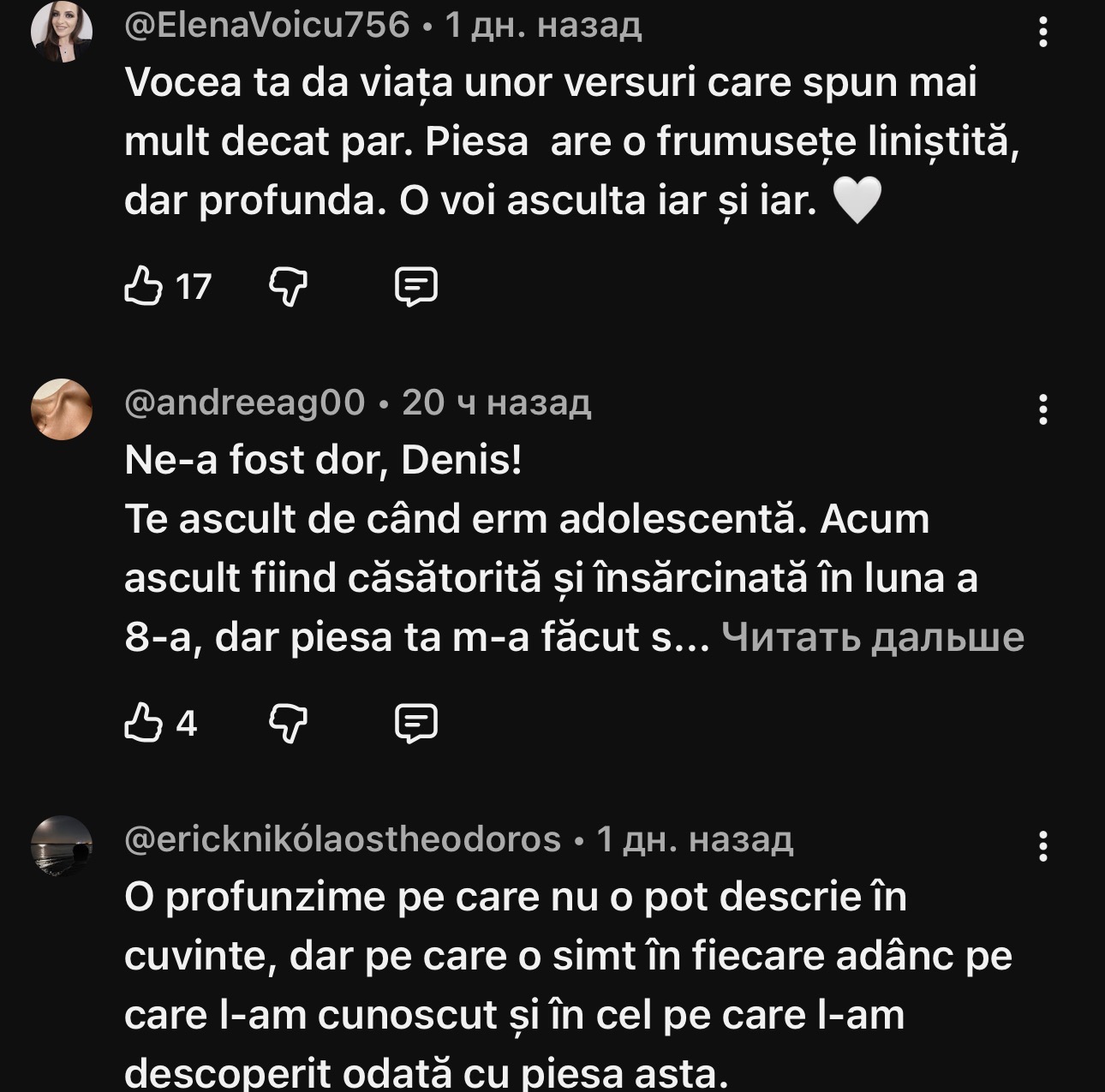Open overflow menu for @andreeag00's comment
1105x1092 pixels.
point(1042,409)
